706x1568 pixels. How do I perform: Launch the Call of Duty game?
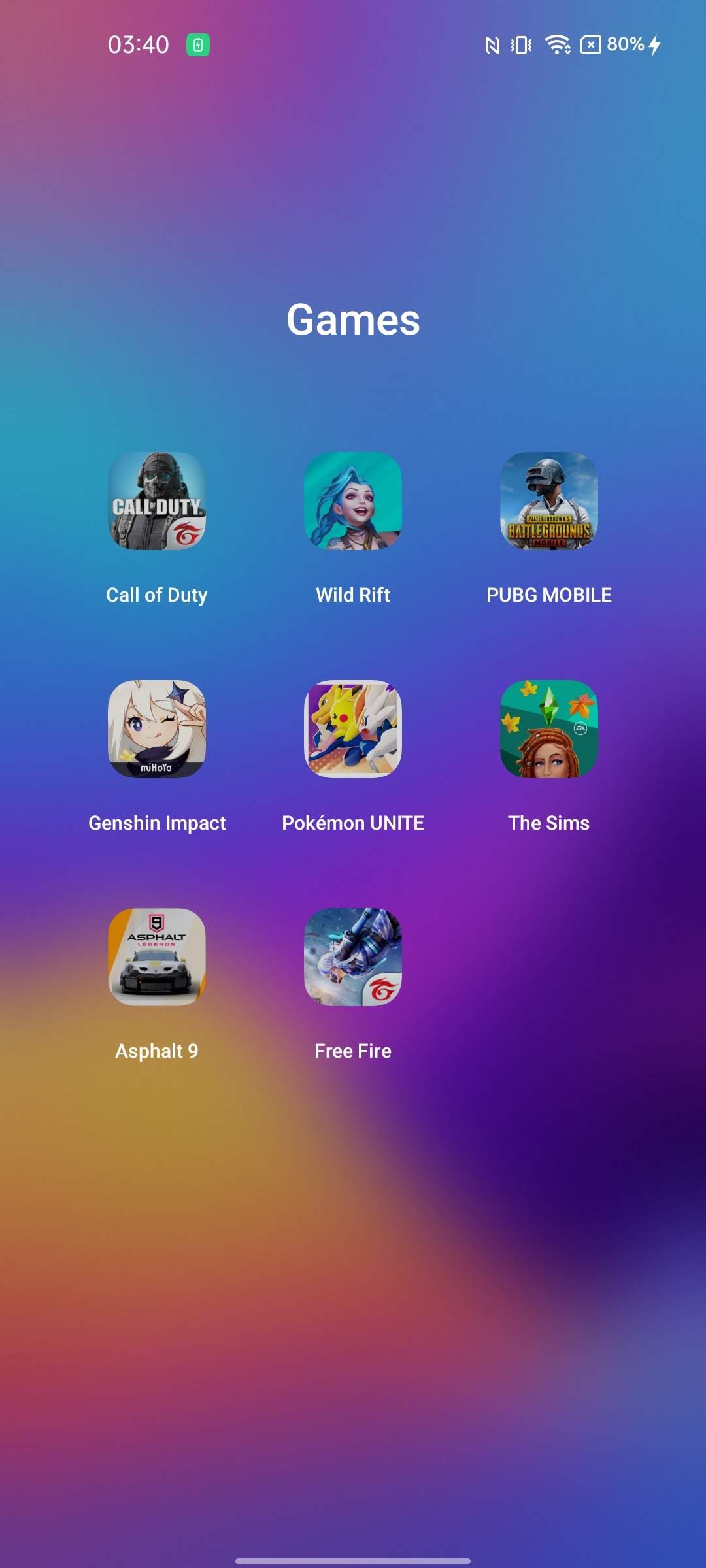[x=157, y=501]
